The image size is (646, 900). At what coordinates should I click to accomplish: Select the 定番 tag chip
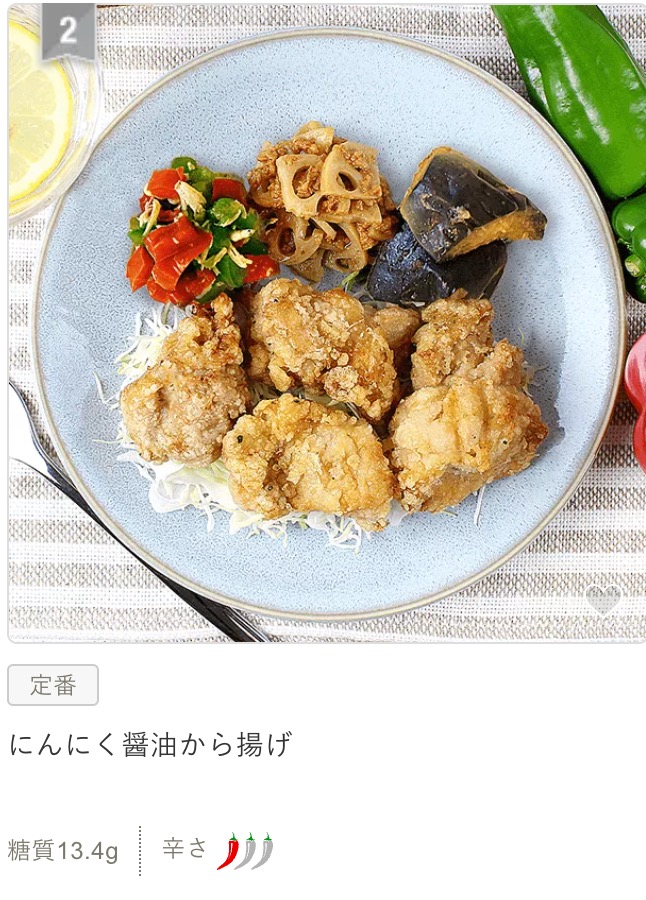tap(53, 685)
